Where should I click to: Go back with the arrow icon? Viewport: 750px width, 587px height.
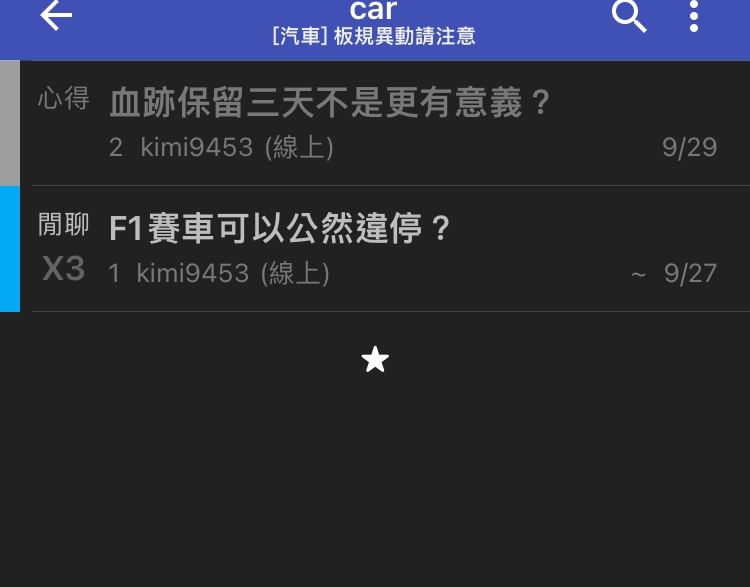coord(56,17)
